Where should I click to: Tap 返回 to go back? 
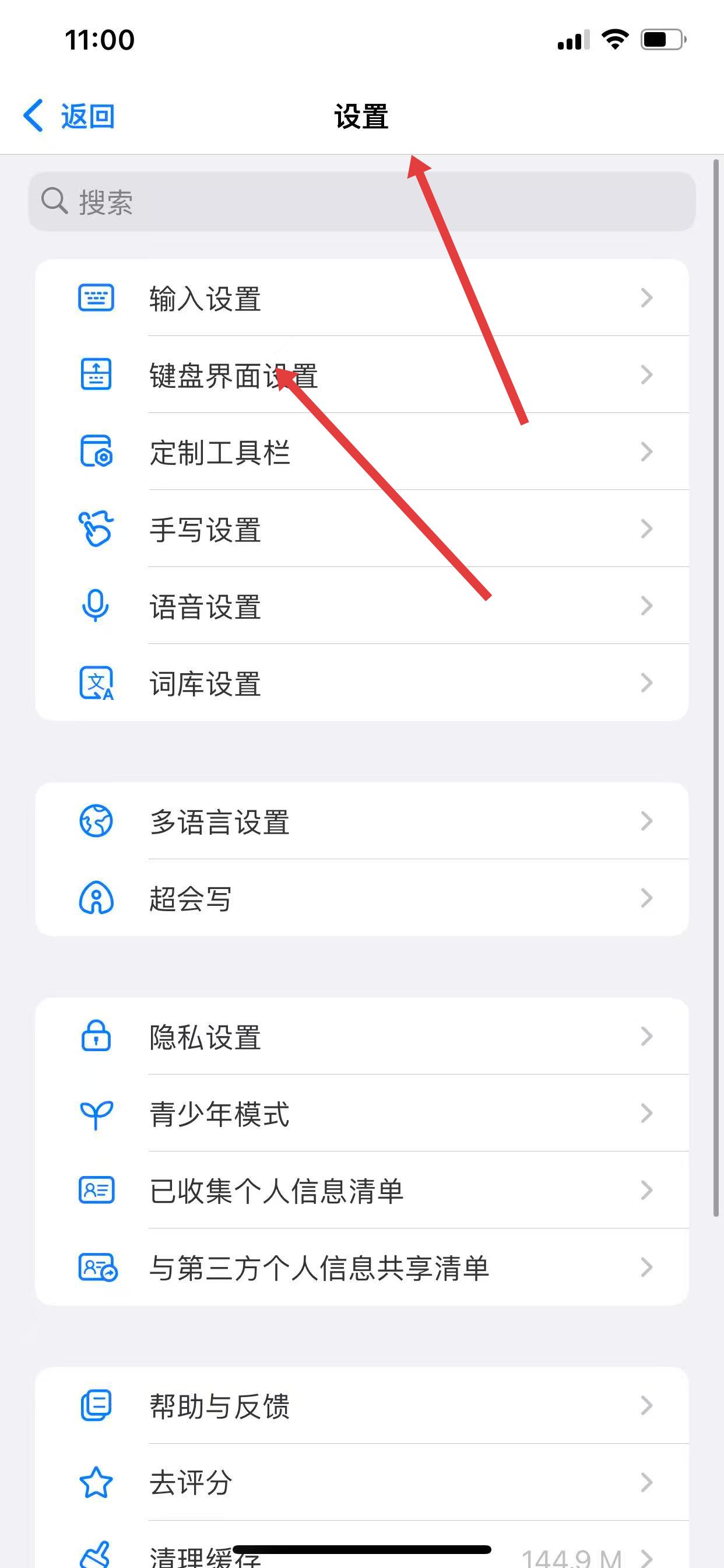(x=69, y=116)
